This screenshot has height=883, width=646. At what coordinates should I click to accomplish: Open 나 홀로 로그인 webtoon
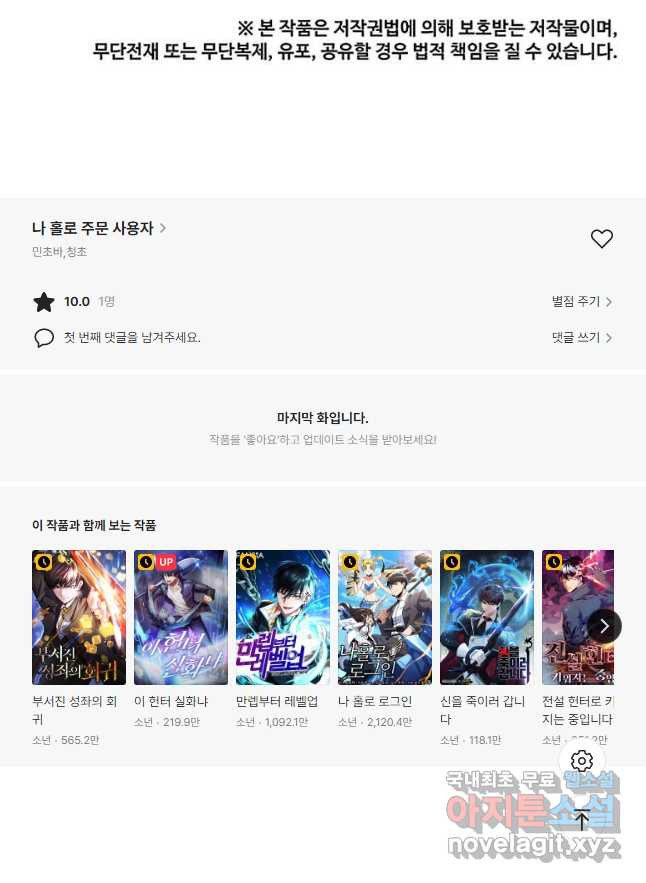(x=385, y=617)
